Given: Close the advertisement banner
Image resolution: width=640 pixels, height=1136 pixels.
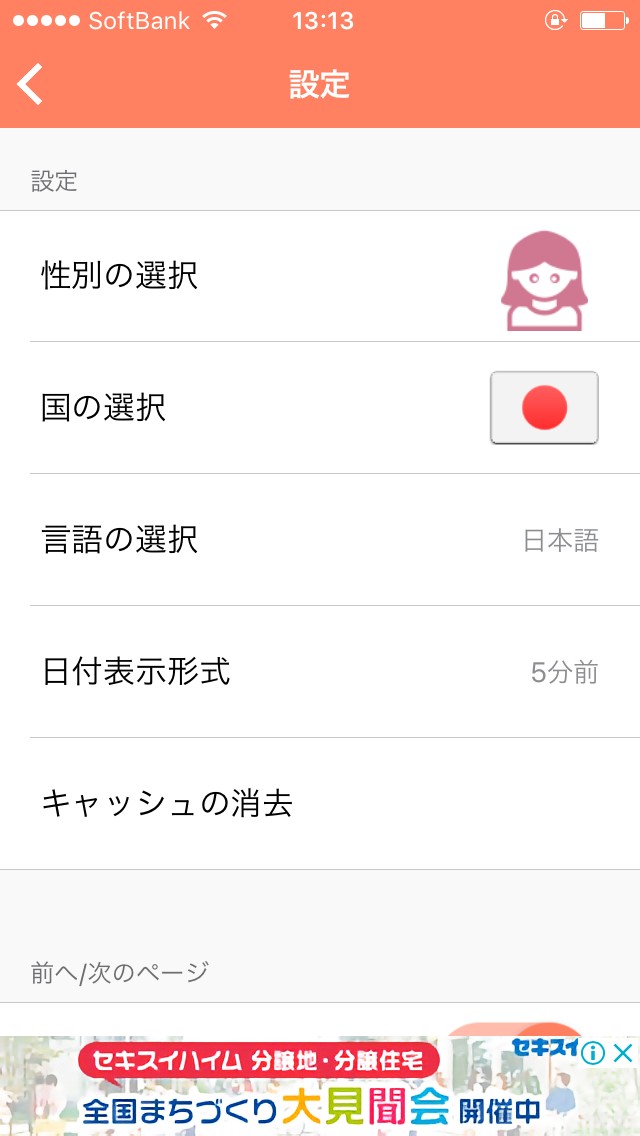Looking at the screenshot, I should (622, 1053).
